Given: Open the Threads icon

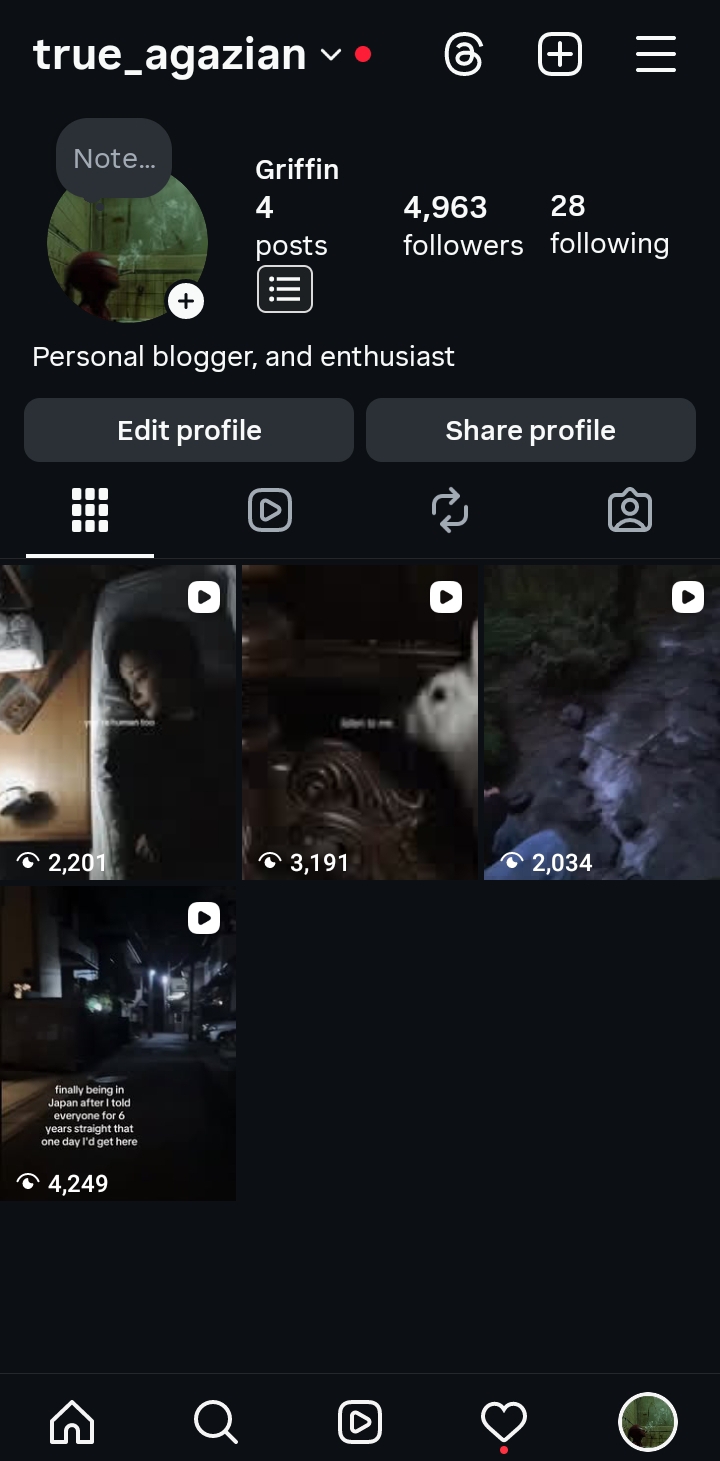Looking at the screenshot, I should (x=463, y=54).
